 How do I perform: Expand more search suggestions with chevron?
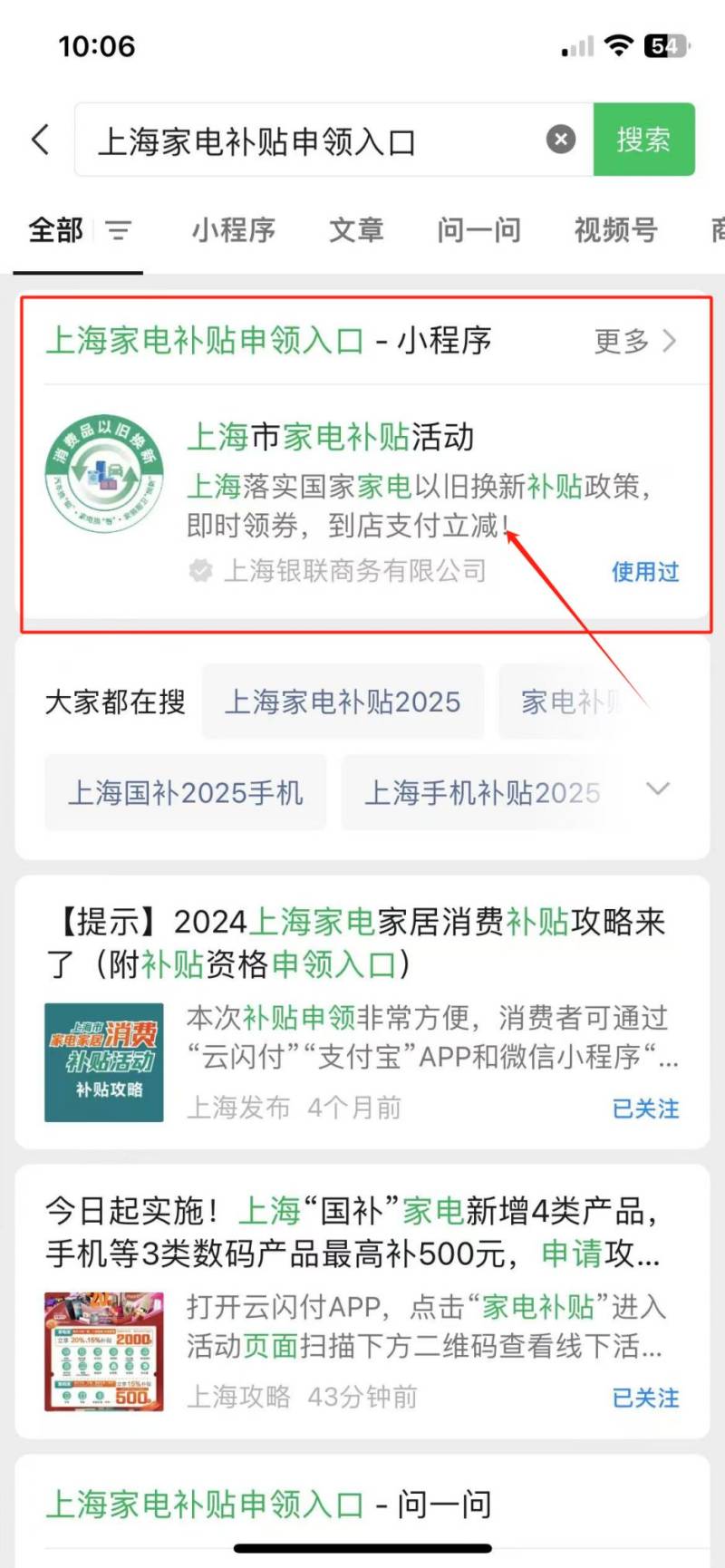(x=658, y=789)
